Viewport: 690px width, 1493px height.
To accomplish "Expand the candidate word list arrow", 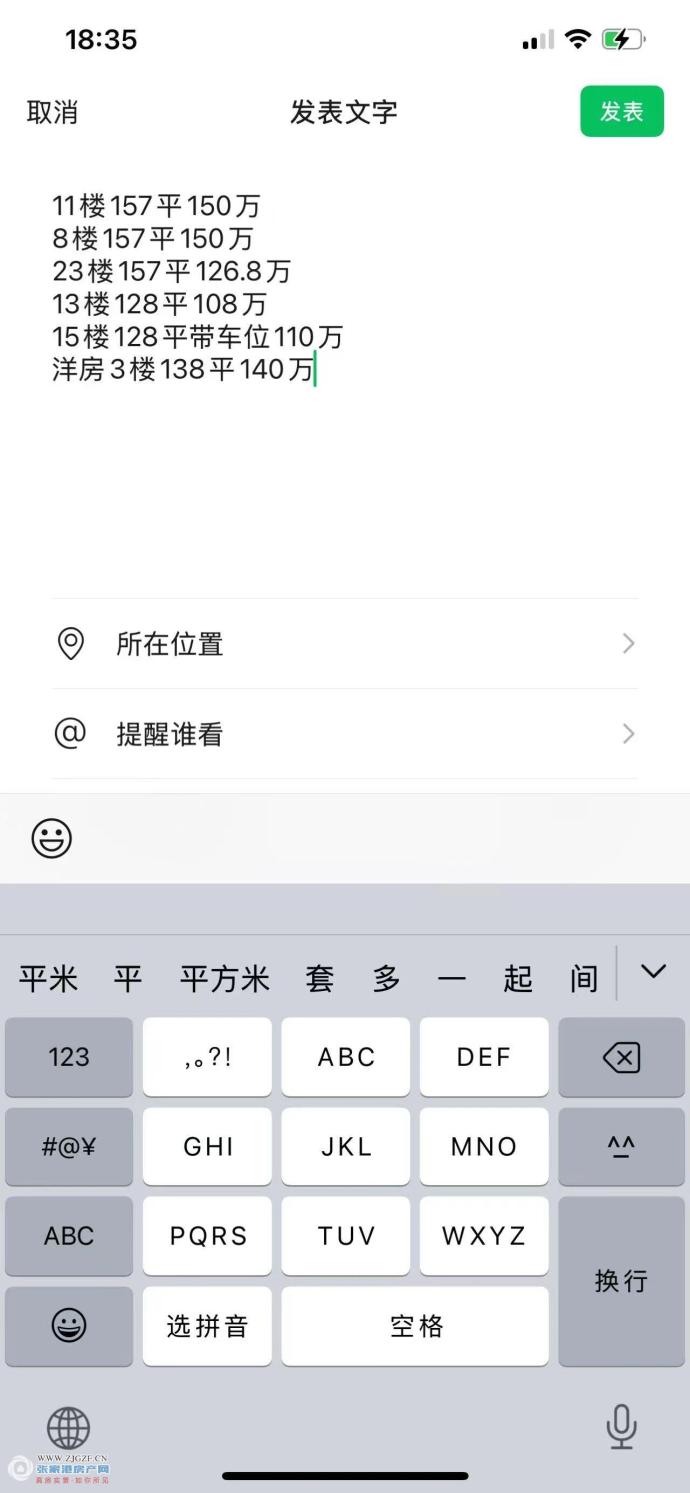I will pos(653,972).
